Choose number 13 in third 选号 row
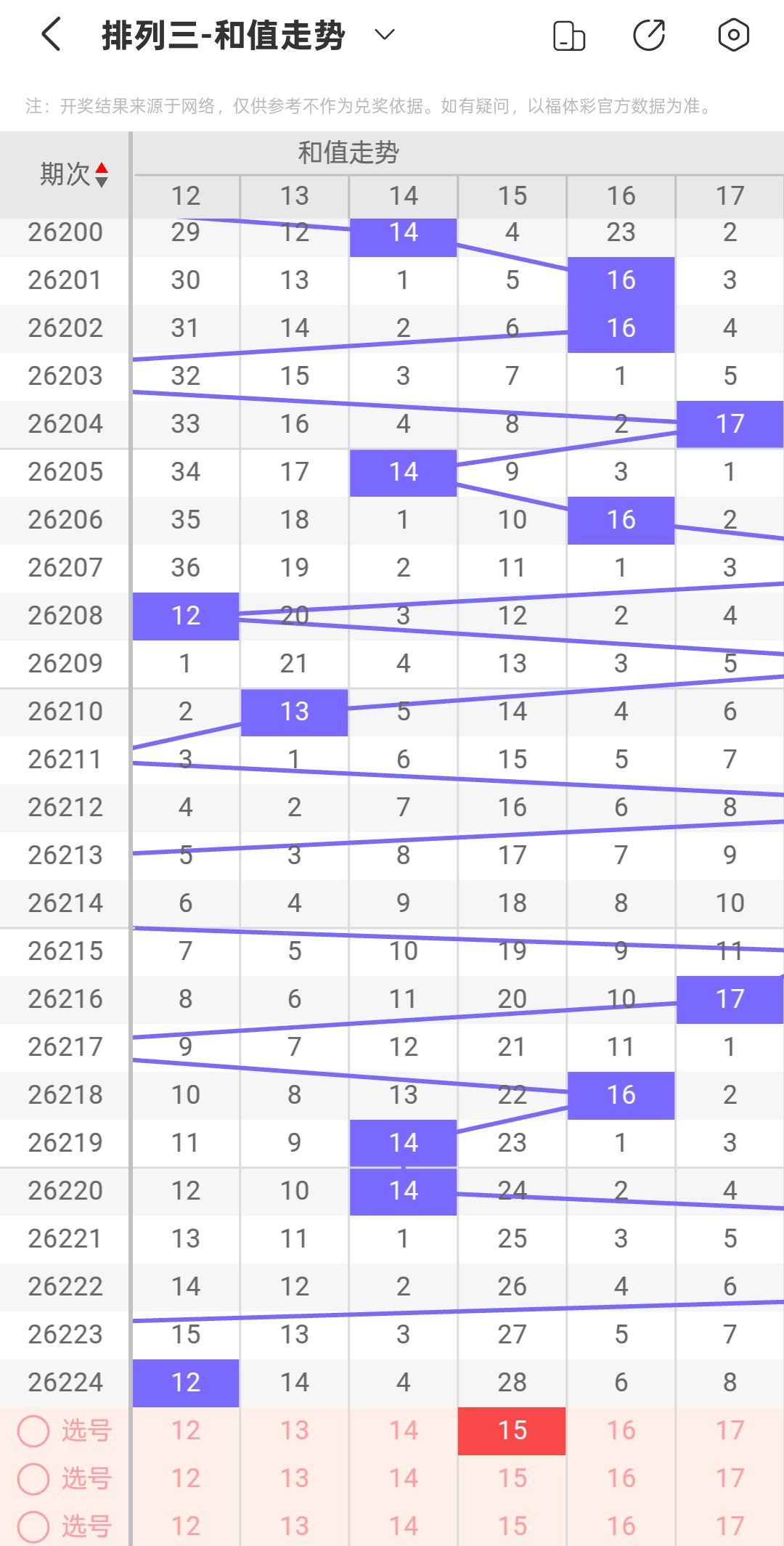Screen dimensions: 784x1546 295,1526
